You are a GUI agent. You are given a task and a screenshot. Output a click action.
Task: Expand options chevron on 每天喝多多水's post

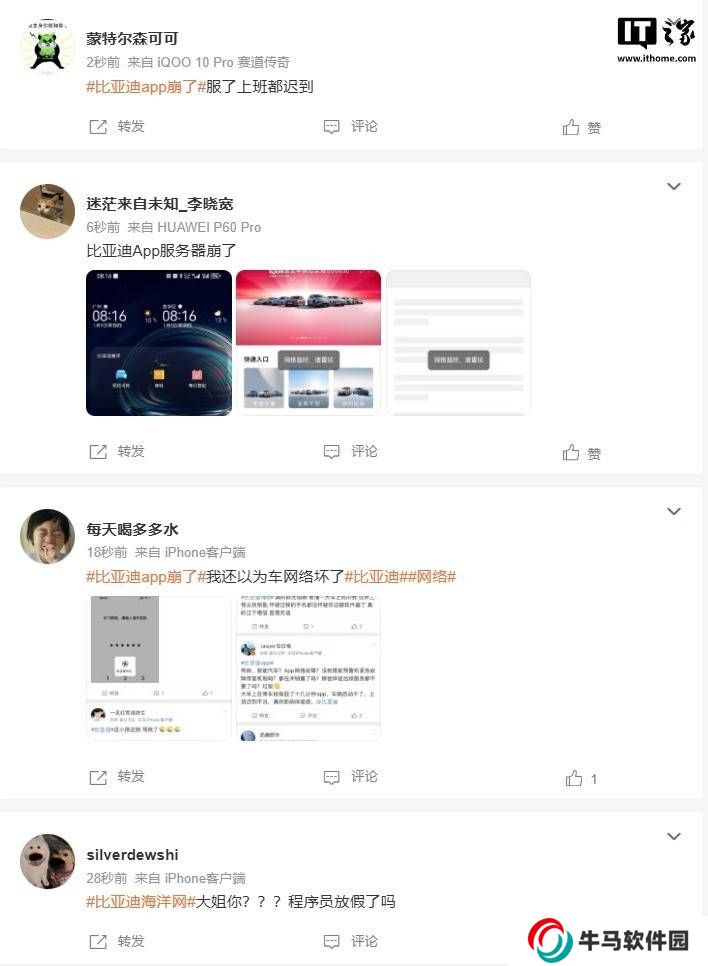point(674,512)
